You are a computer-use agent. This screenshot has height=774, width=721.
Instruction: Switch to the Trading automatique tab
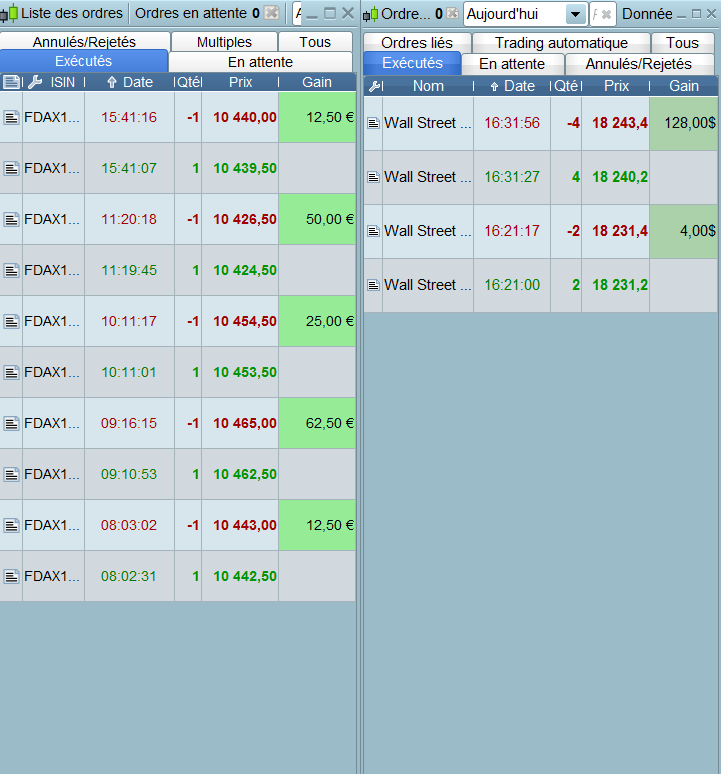coord(561,43)
